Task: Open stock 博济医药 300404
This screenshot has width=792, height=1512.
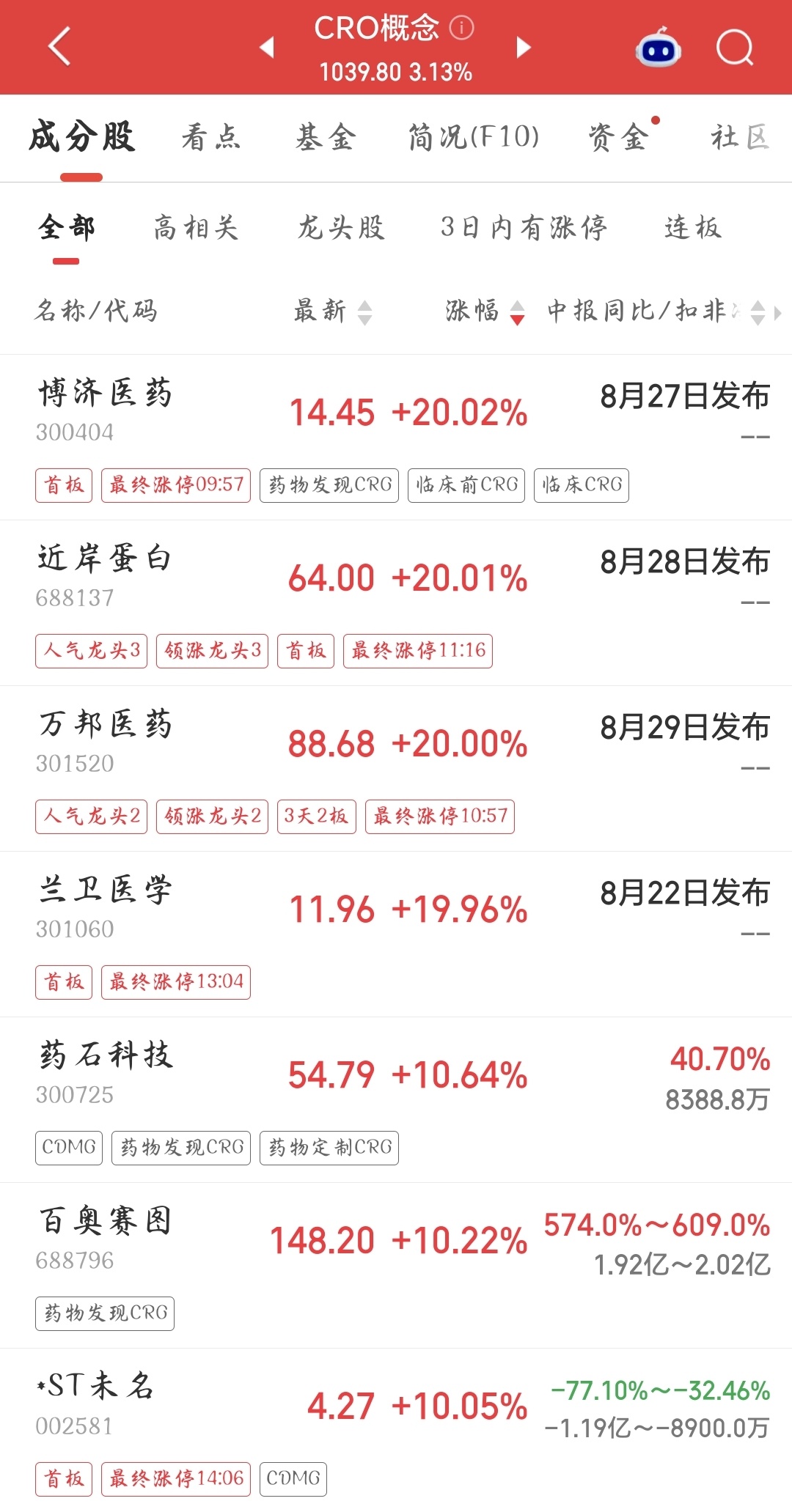Action: (396, 438)
